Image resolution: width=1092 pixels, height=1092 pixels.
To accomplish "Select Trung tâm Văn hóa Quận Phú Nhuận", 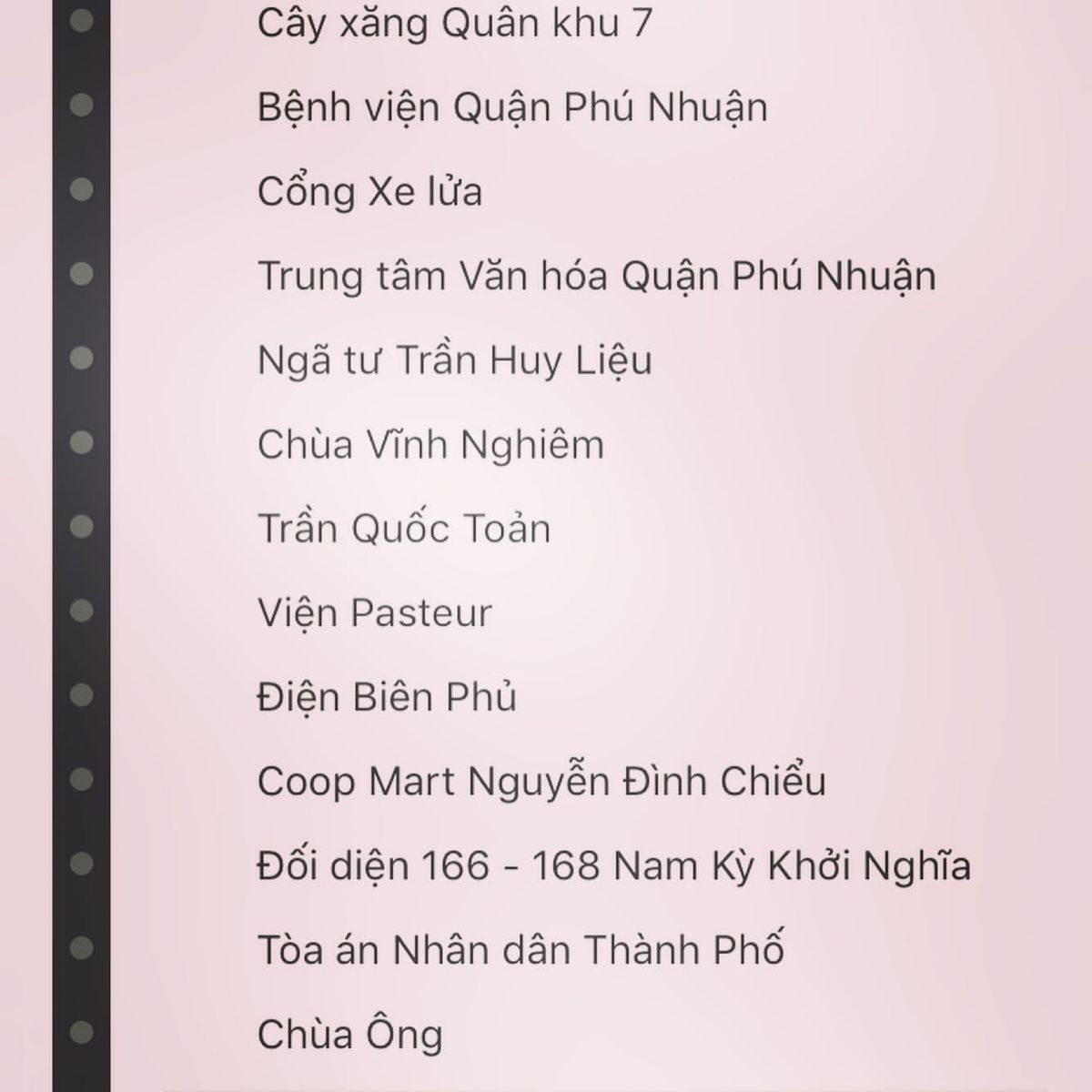I will tap(596, 276).
